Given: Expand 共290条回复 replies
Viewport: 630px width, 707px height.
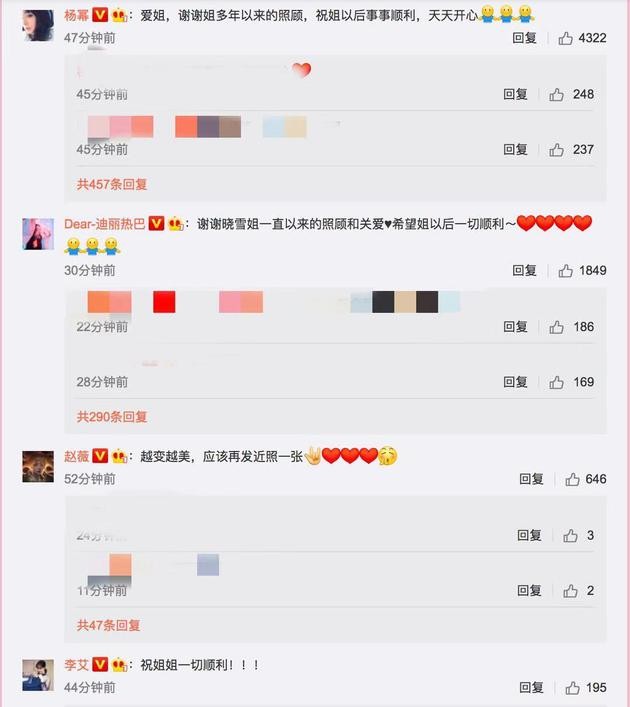Looking at the screenshot, I should (x=112, y=416).
